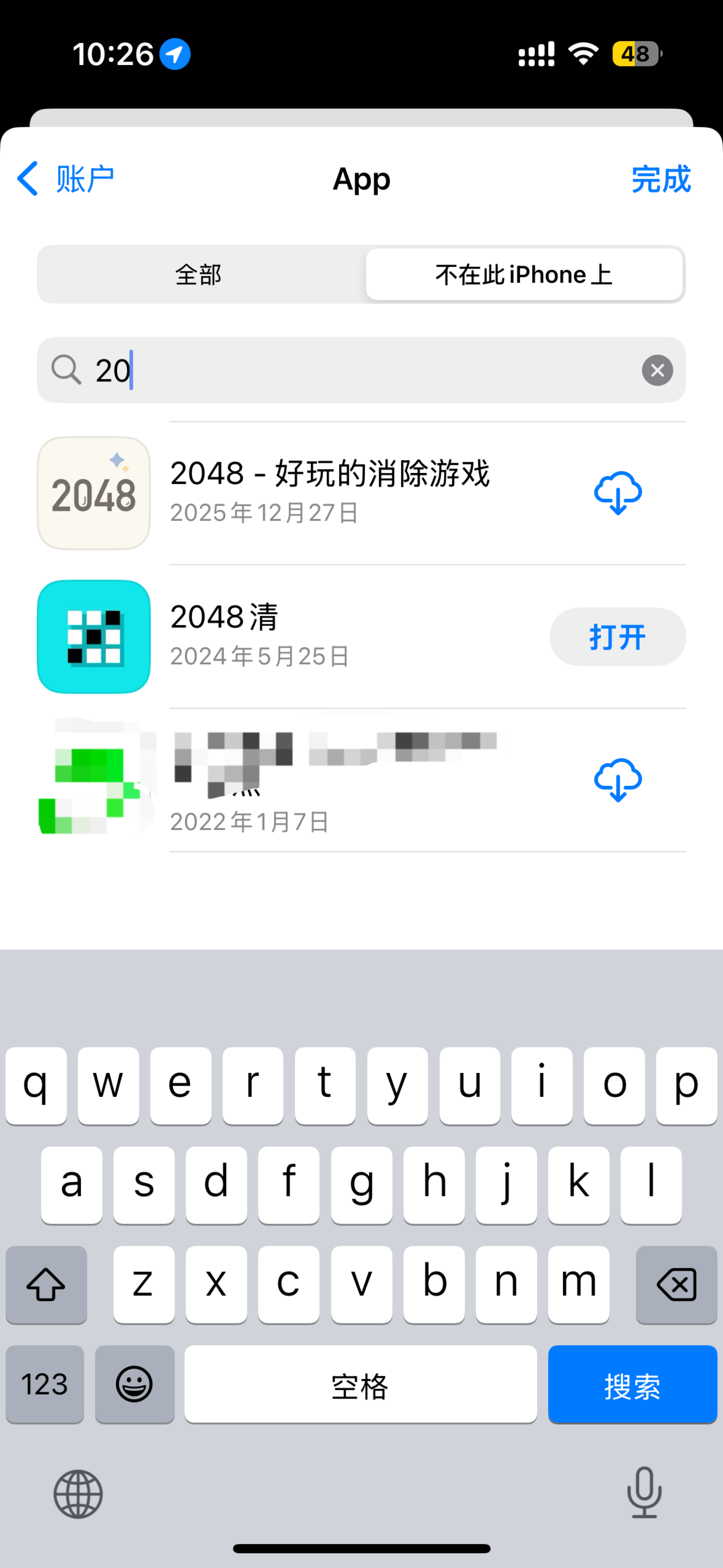The width and height of the screenshot is (723, 1568).
Task: Switch the keyboard to 123 numbers
Action: (45, 1384)
